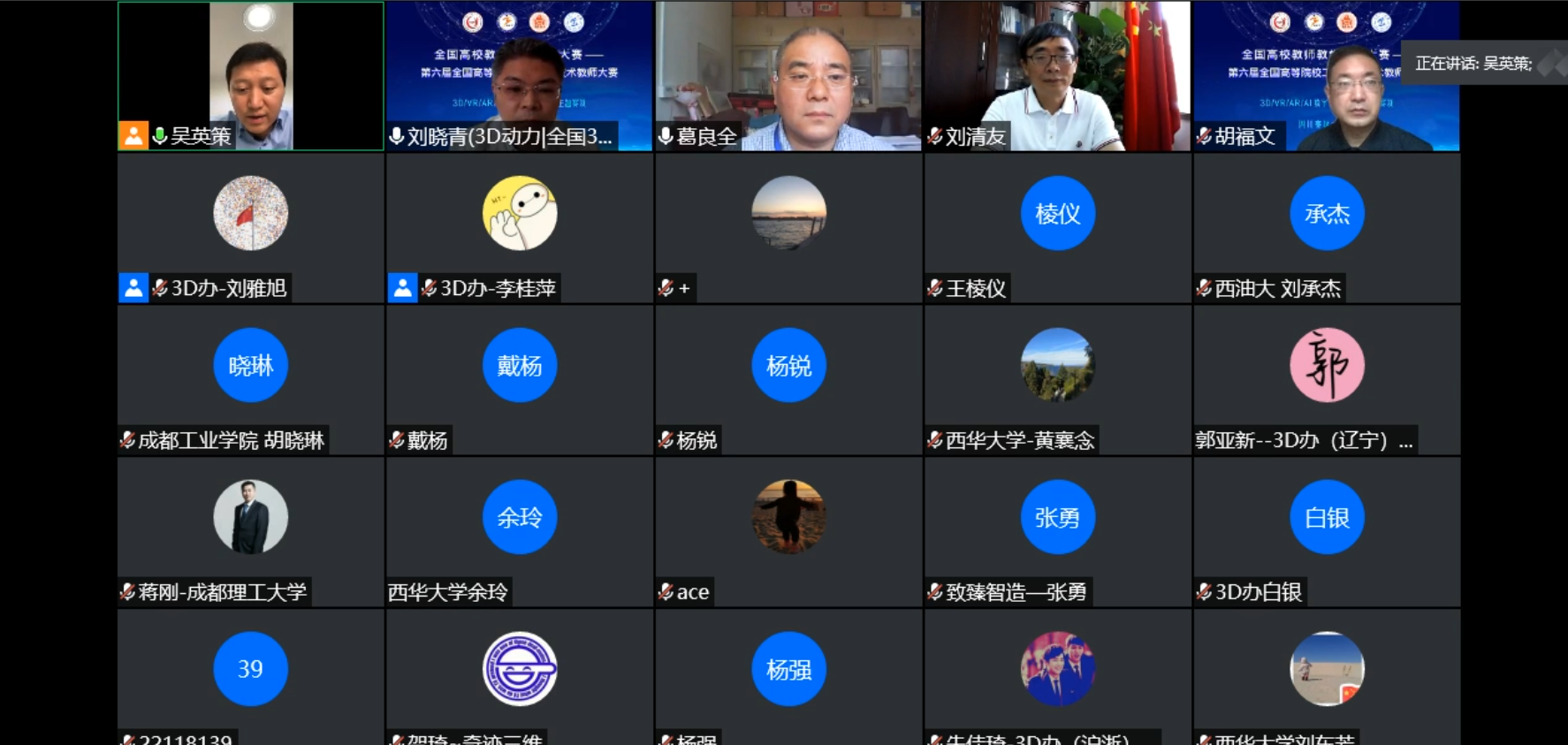Select speaker 吴英策's video tile
This screenshot has height=745, width=1568.
point(251,75)
